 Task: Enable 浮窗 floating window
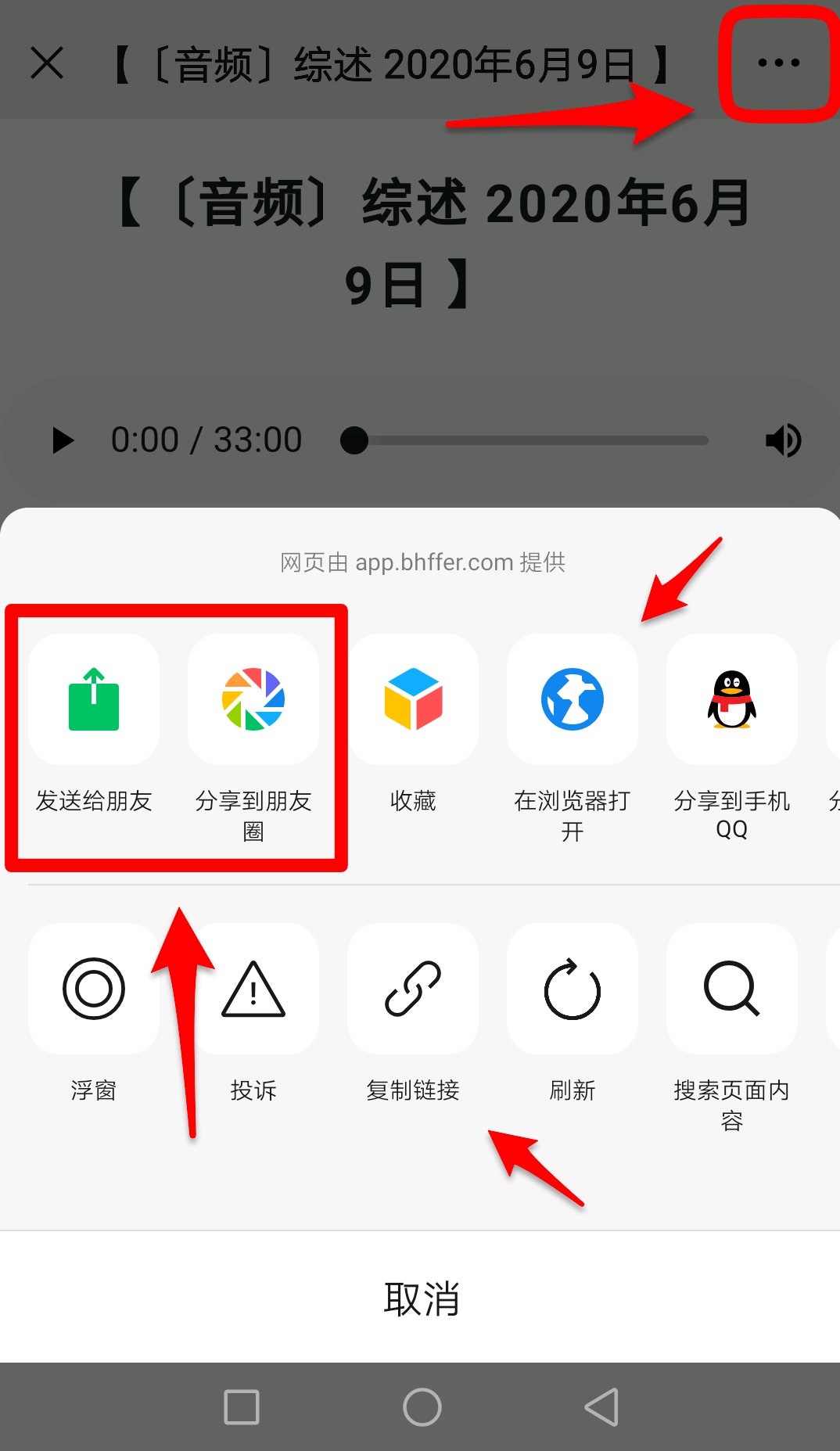point(94,989)
